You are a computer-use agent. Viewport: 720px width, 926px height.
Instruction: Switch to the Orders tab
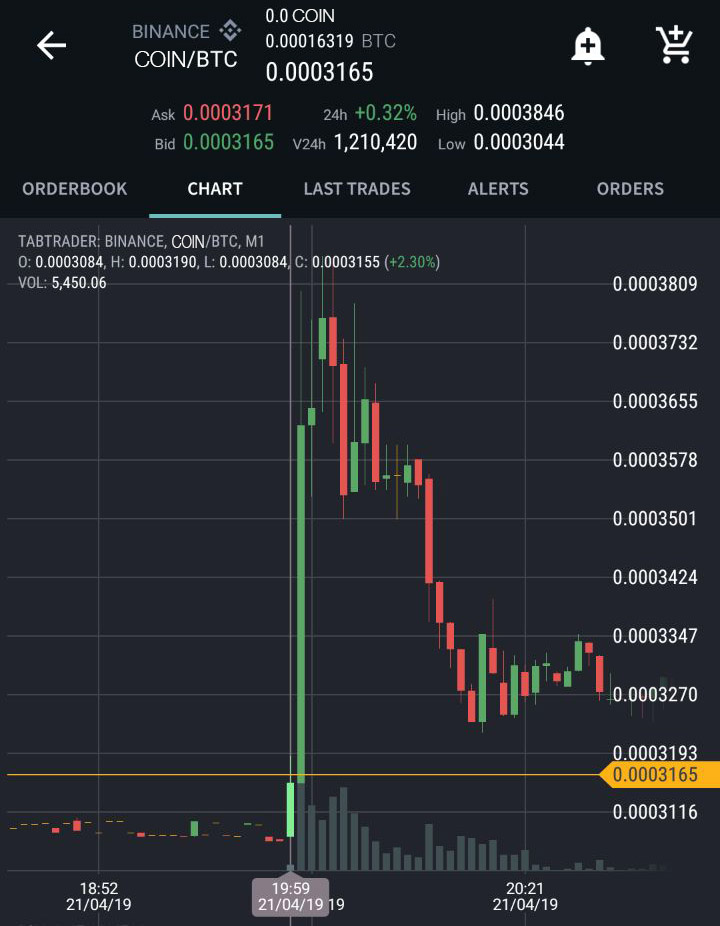630,189
